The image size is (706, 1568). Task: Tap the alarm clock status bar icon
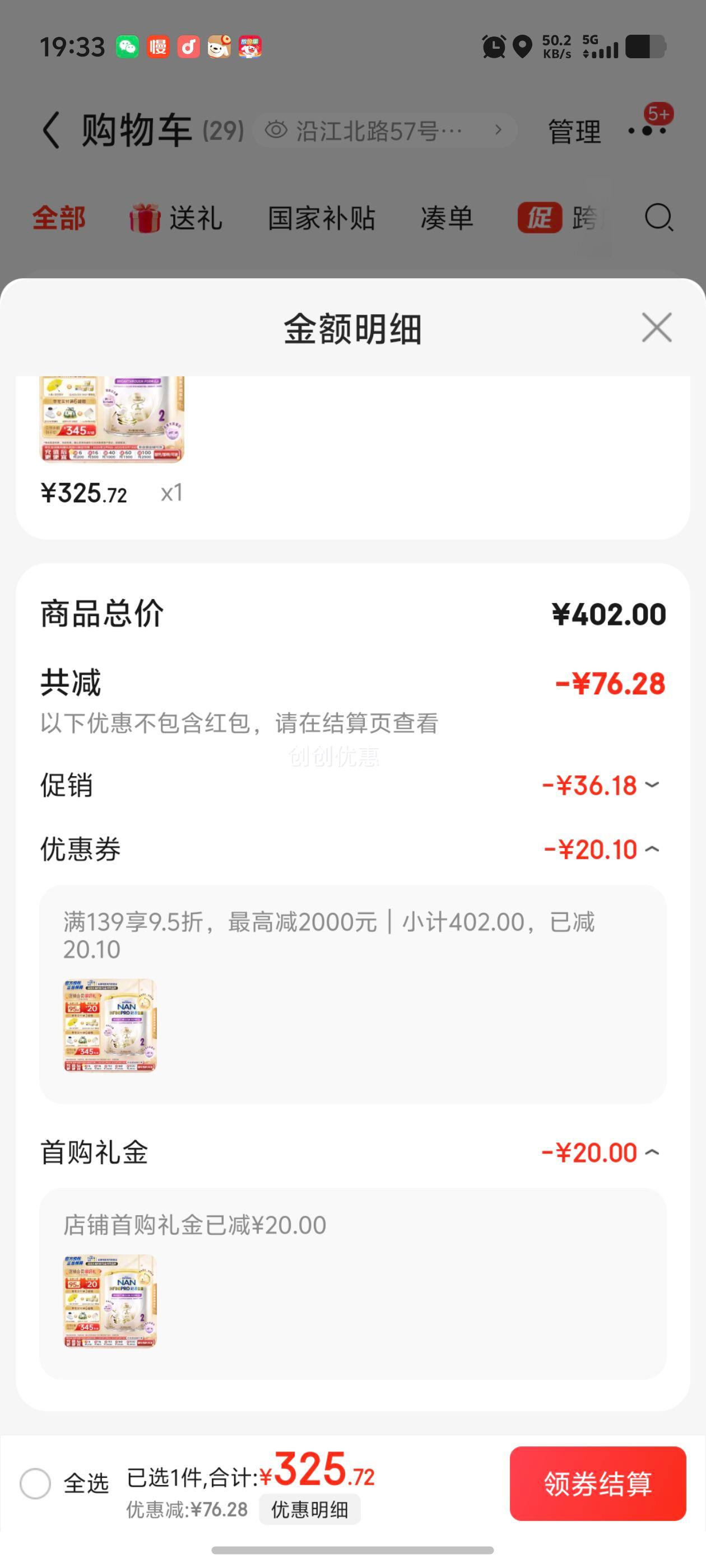pos(494,46)
